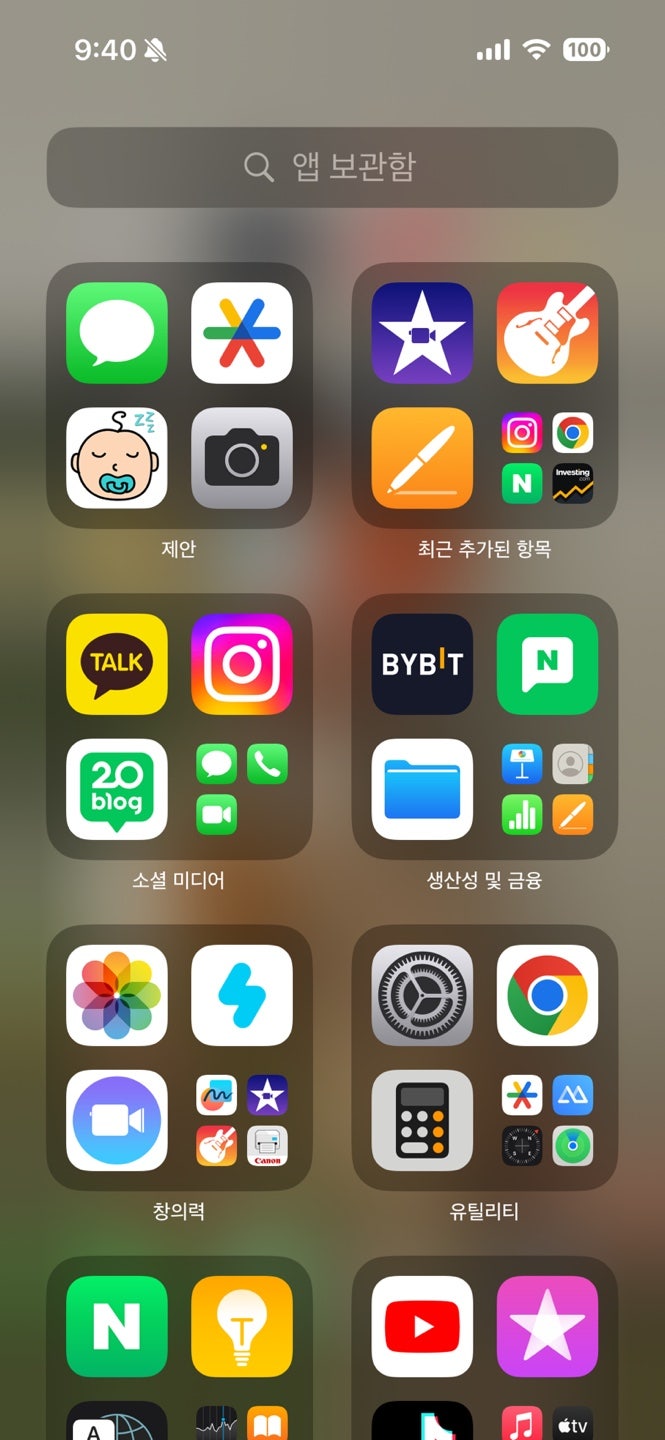
Task: Open the blue lightning bolt app in 창의력
Action: click(242, 995)
